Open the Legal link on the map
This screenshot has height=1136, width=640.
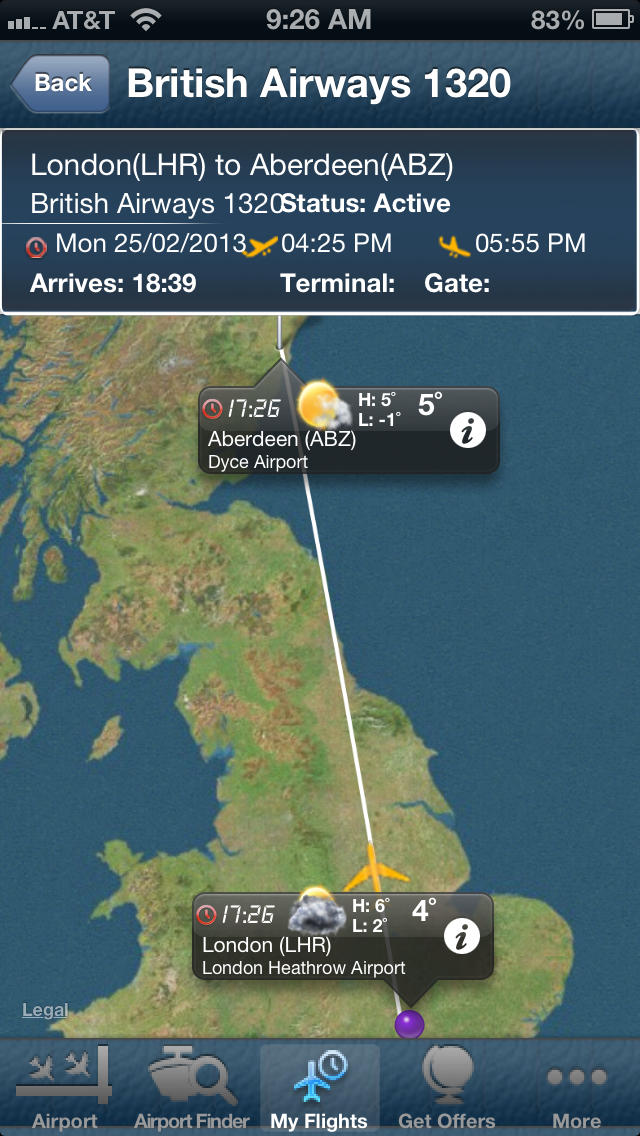coord(45,1010)
